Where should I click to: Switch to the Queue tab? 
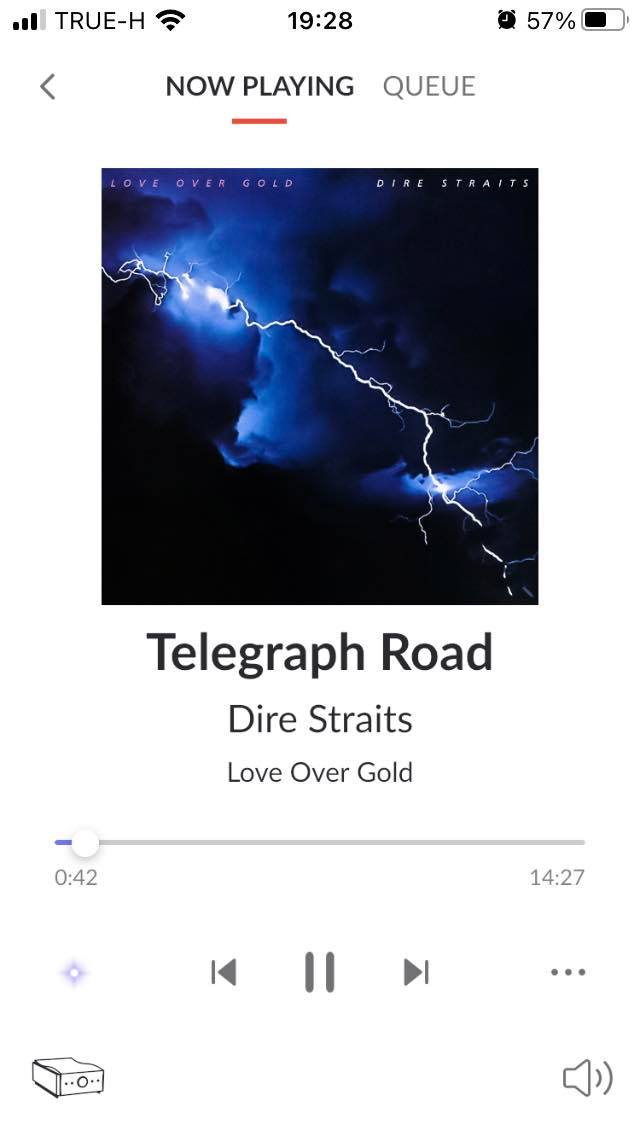tap(429, 87)
